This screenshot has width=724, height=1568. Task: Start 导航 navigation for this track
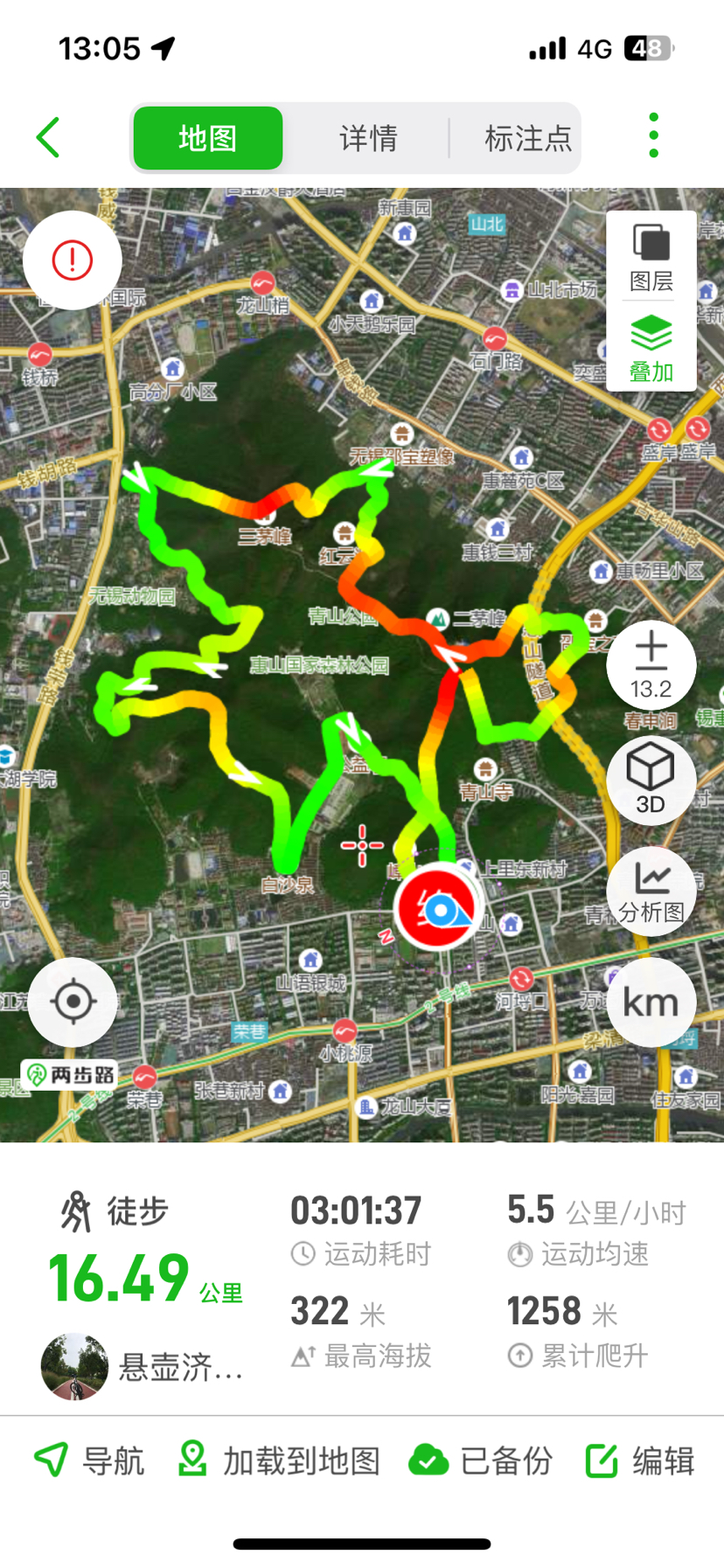point(88,1460)
